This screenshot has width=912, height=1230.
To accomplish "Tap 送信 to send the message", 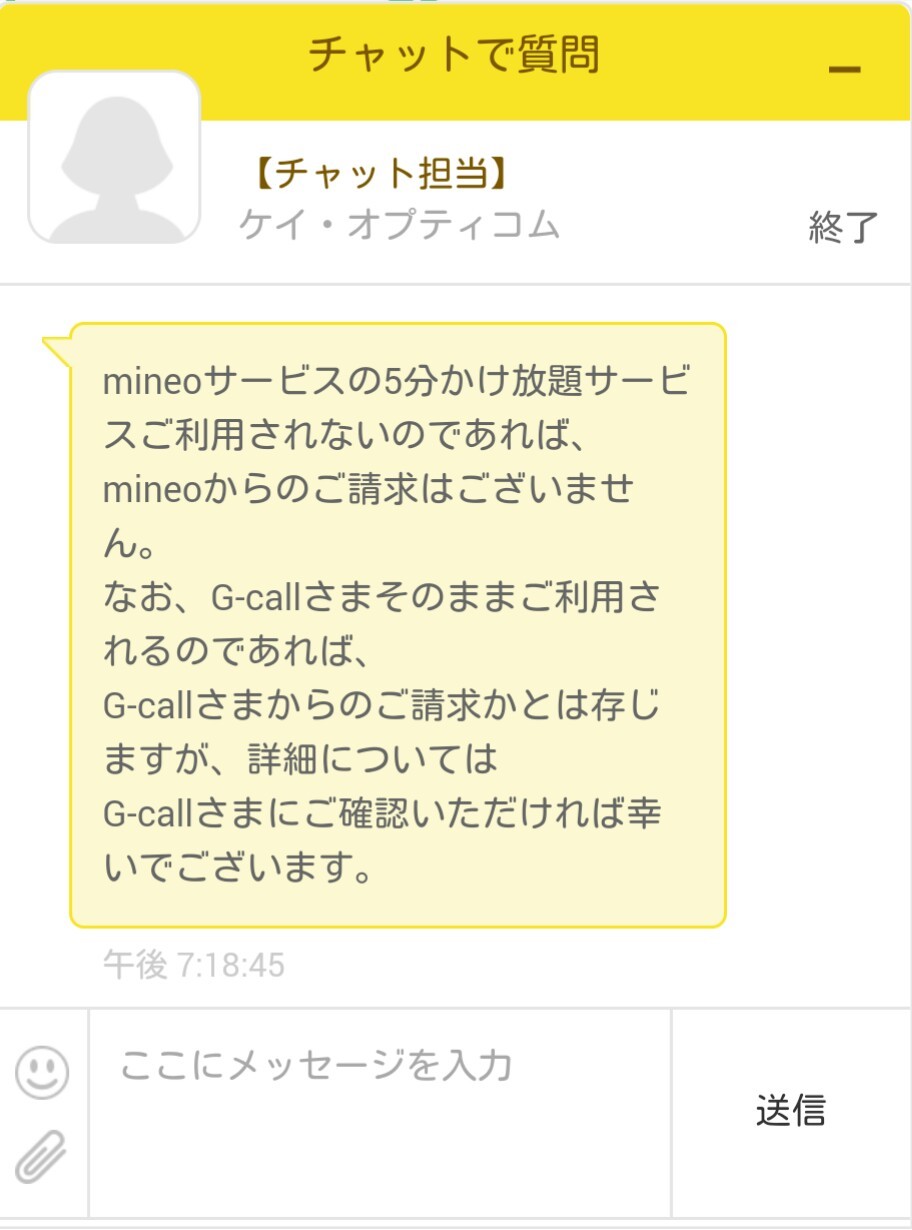I will 791,1111.
